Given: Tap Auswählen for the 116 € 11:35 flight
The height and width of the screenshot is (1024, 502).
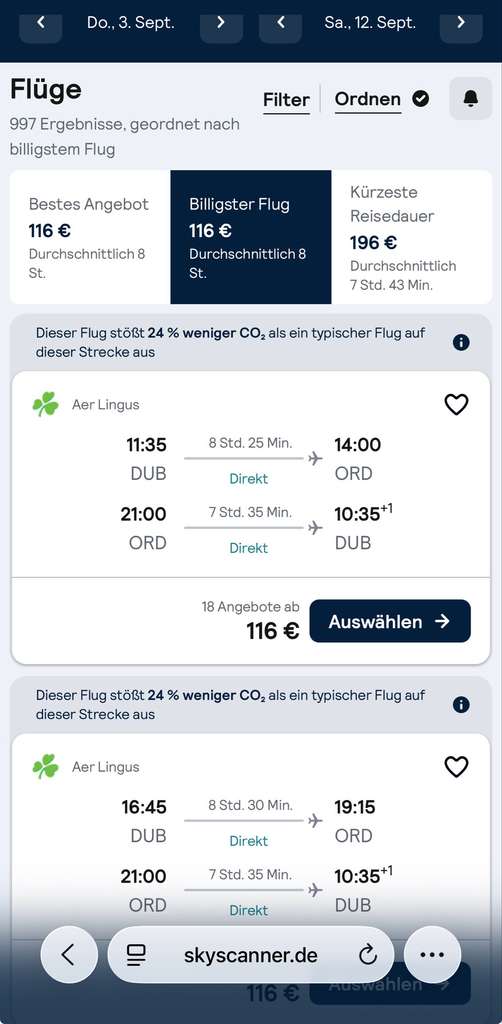Looking at the screenshot, I should 390,621.
